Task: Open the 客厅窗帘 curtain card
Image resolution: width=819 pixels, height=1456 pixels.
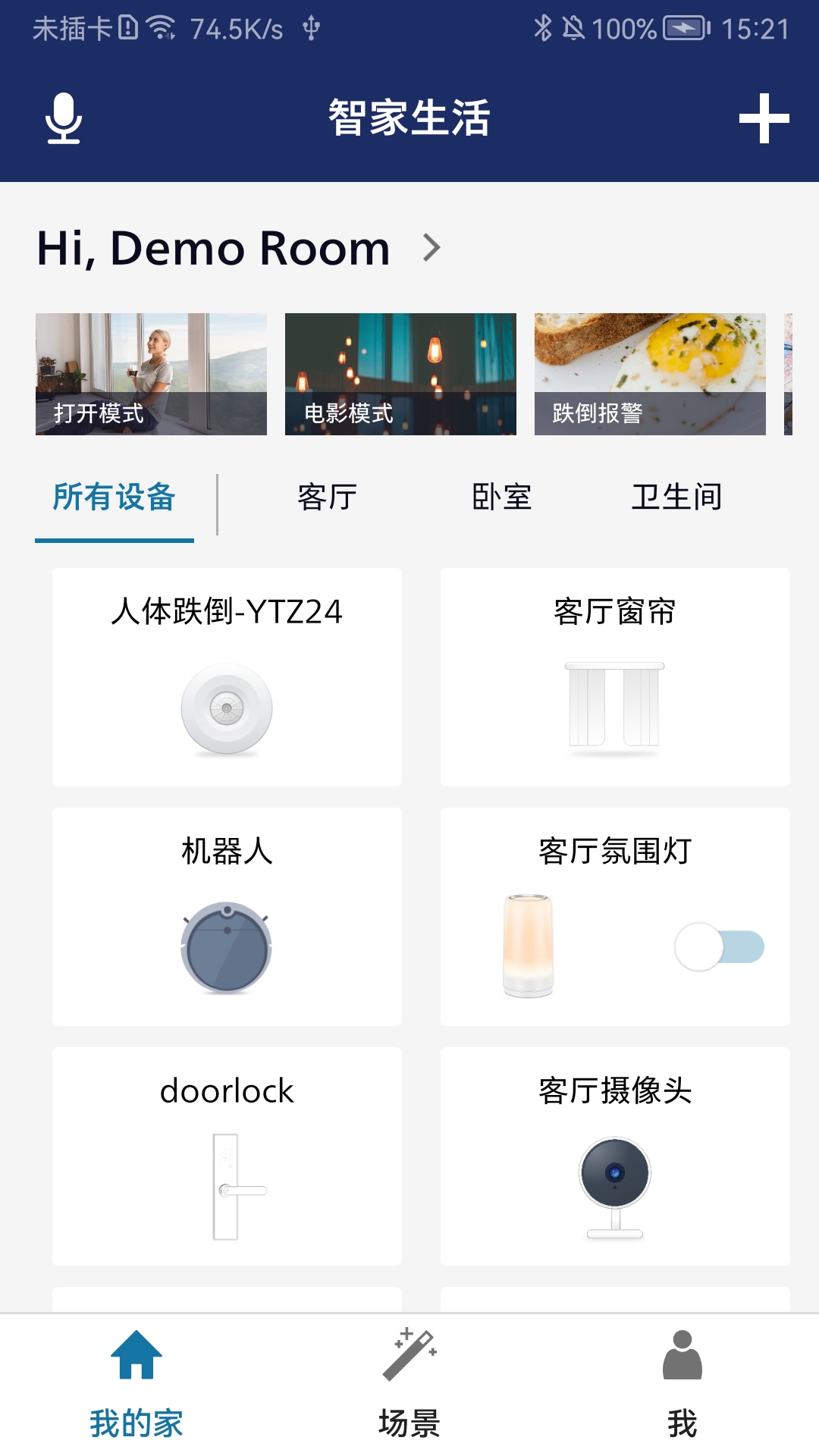Action: [x=615, y=676]
